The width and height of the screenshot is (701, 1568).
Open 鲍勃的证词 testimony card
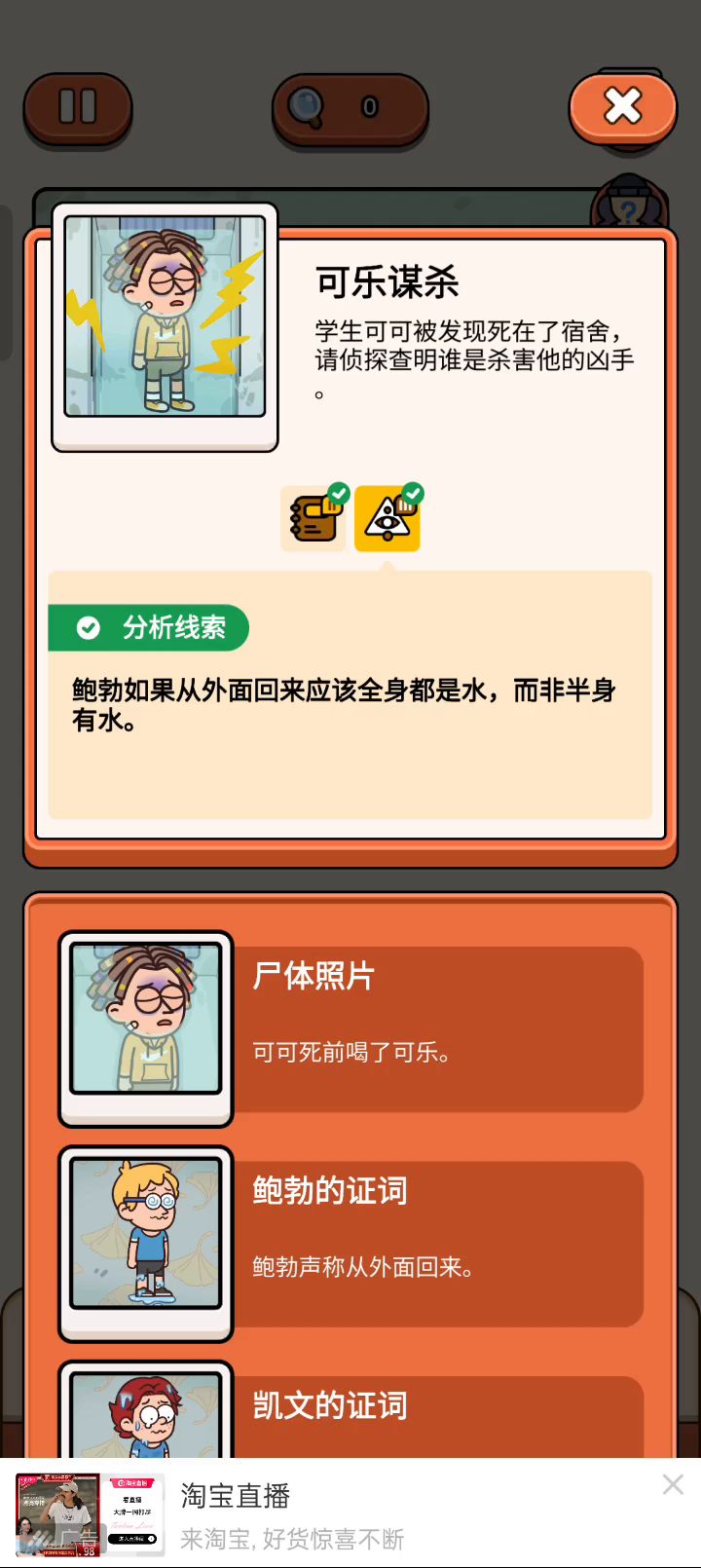[350, 1243]
